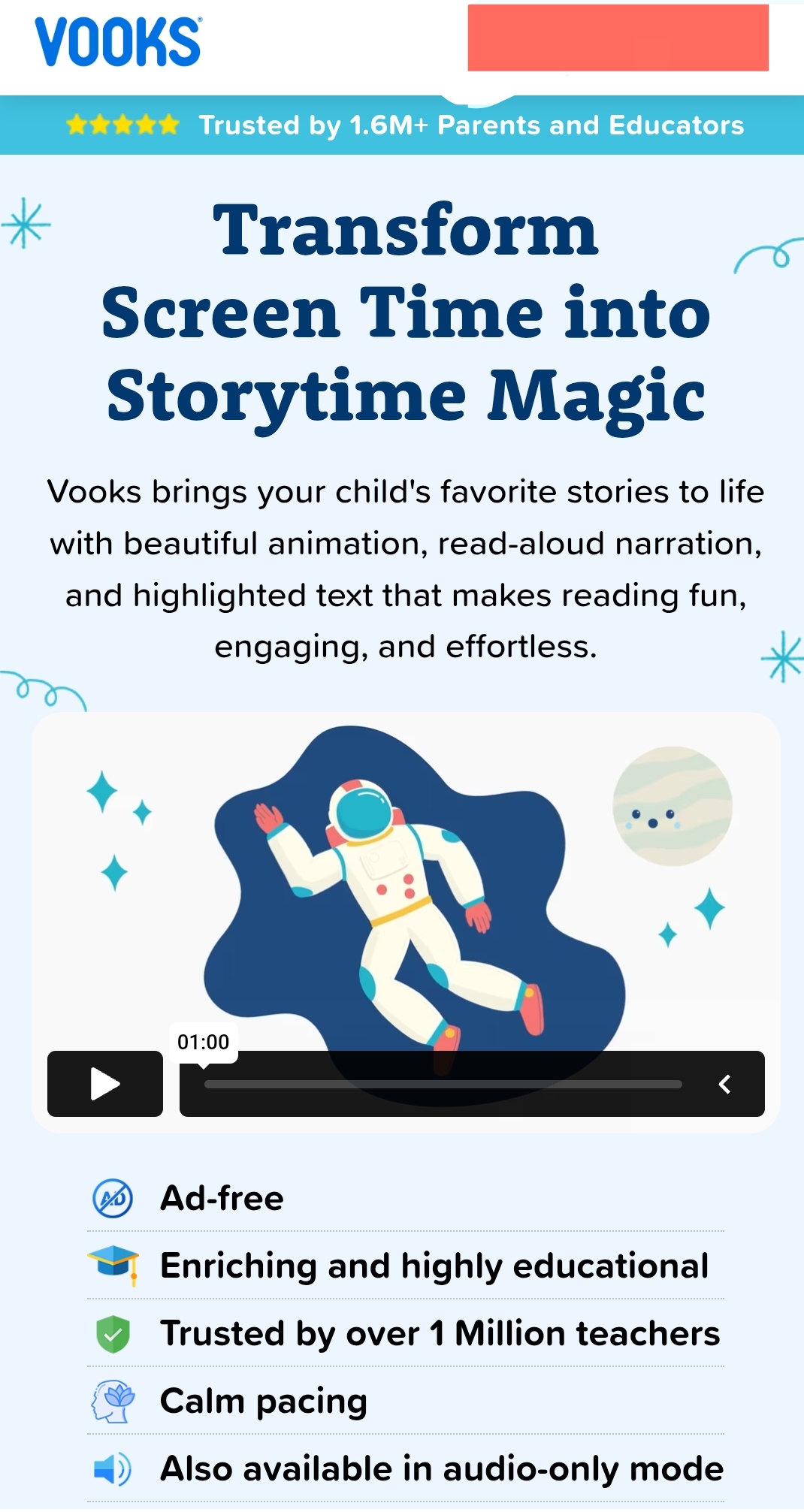Expand the video player controls arrow

(725, 1084)
